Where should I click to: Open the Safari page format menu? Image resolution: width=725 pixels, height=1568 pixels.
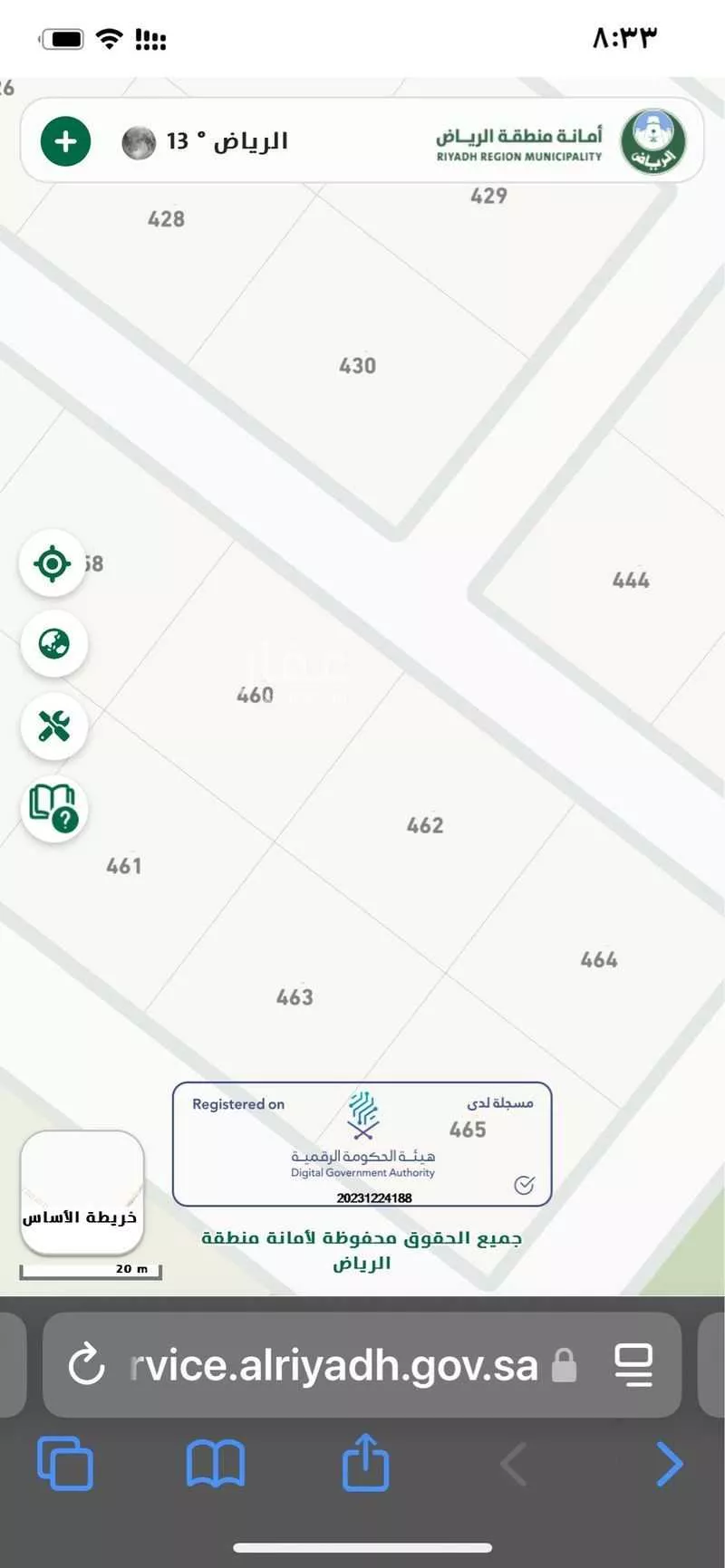pyautogui.click(x=633, y=1365)
